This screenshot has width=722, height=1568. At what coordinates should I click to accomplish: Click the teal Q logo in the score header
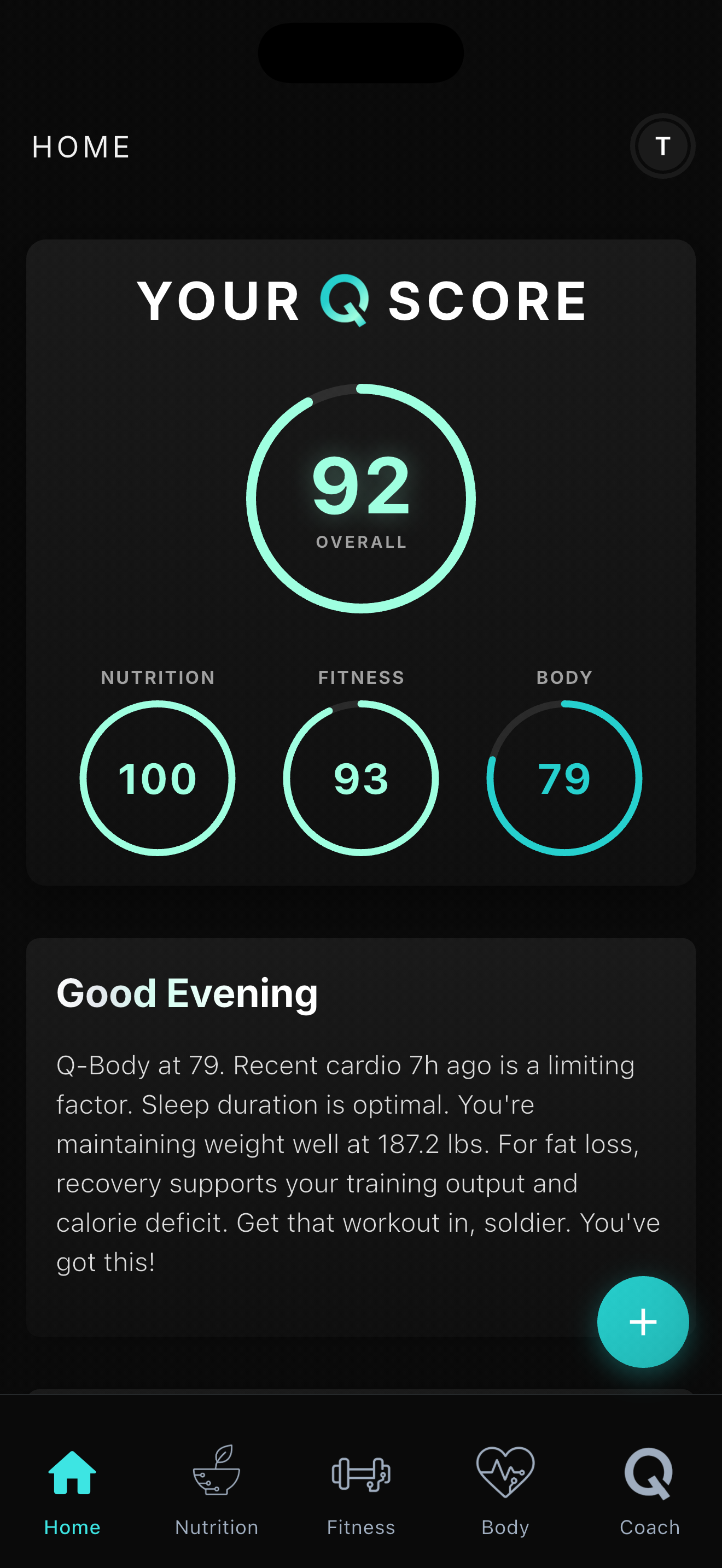(x=345, y=300)
